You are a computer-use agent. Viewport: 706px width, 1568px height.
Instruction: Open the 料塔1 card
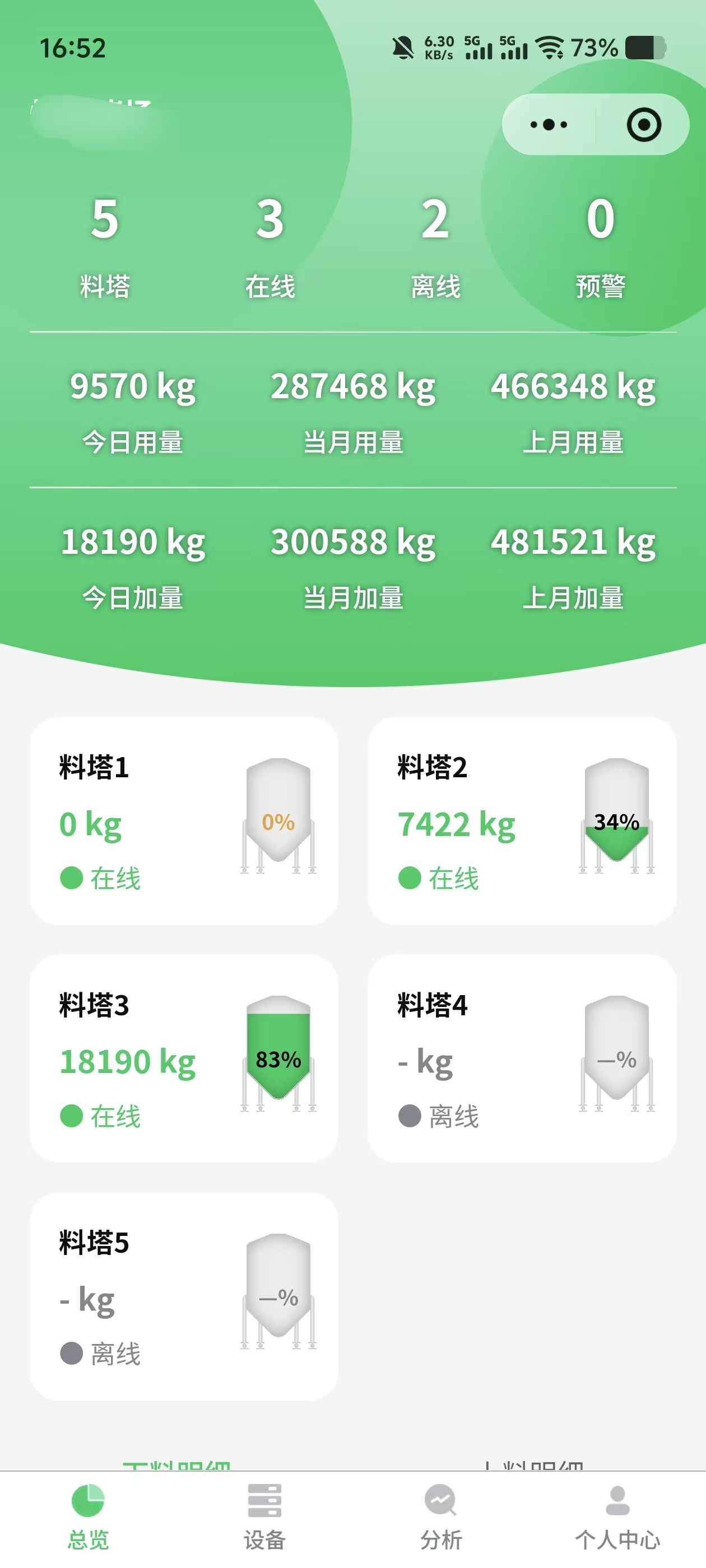(x=183, y=820)
